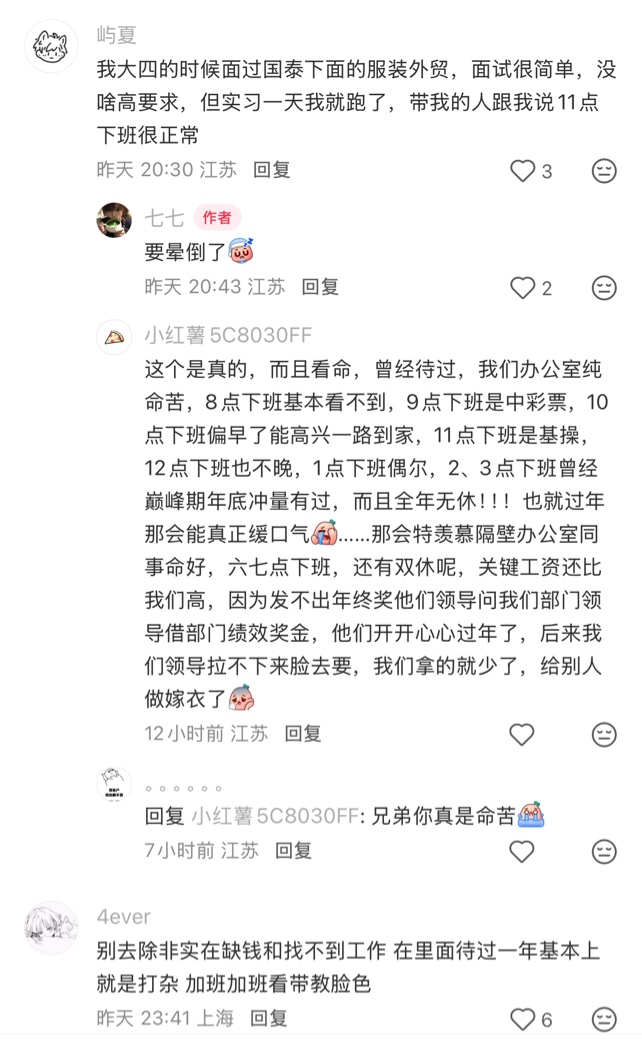
Task: Reply to 七七's comment
Action: (320, 287)
